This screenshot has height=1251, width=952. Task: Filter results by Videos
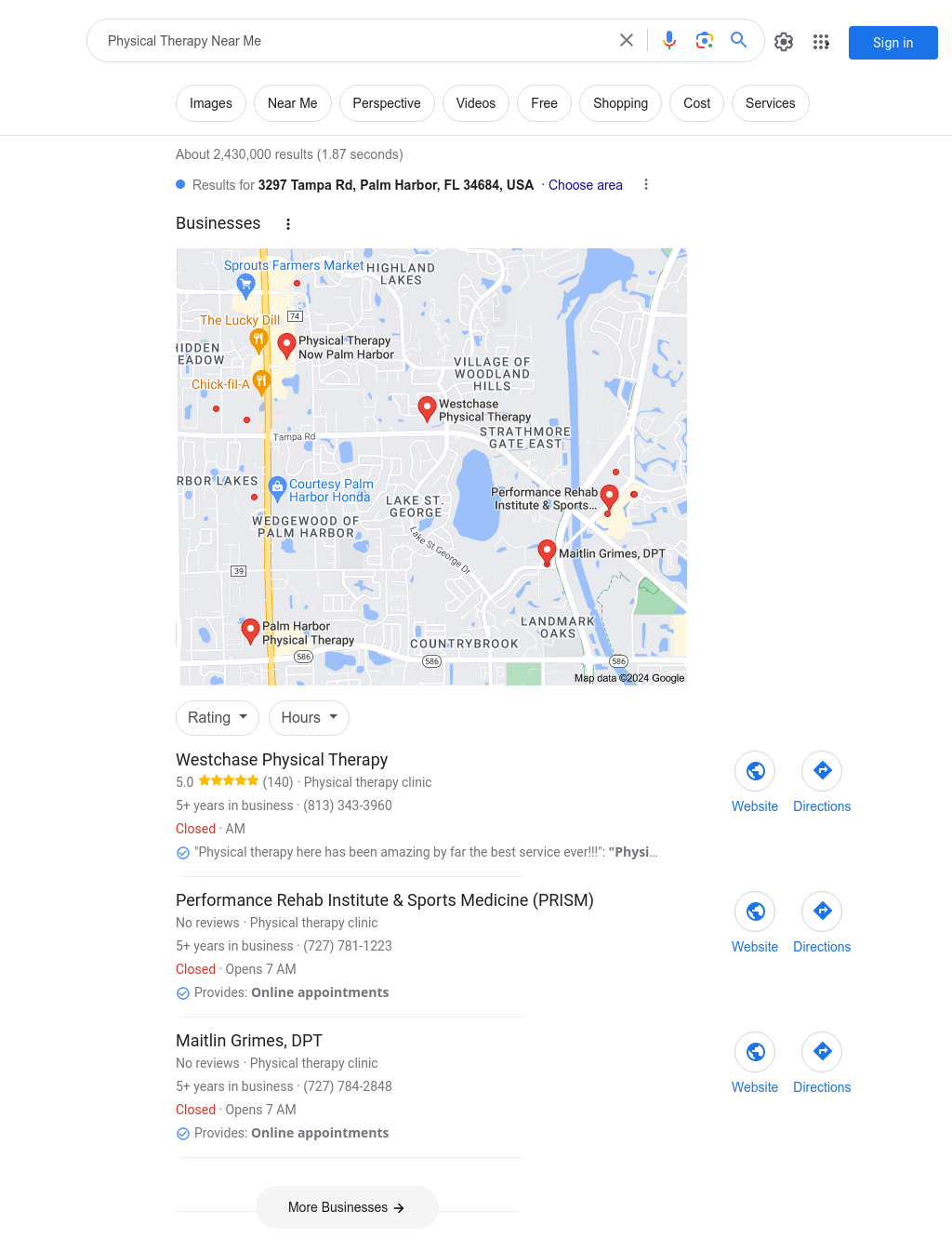[475, 103]
